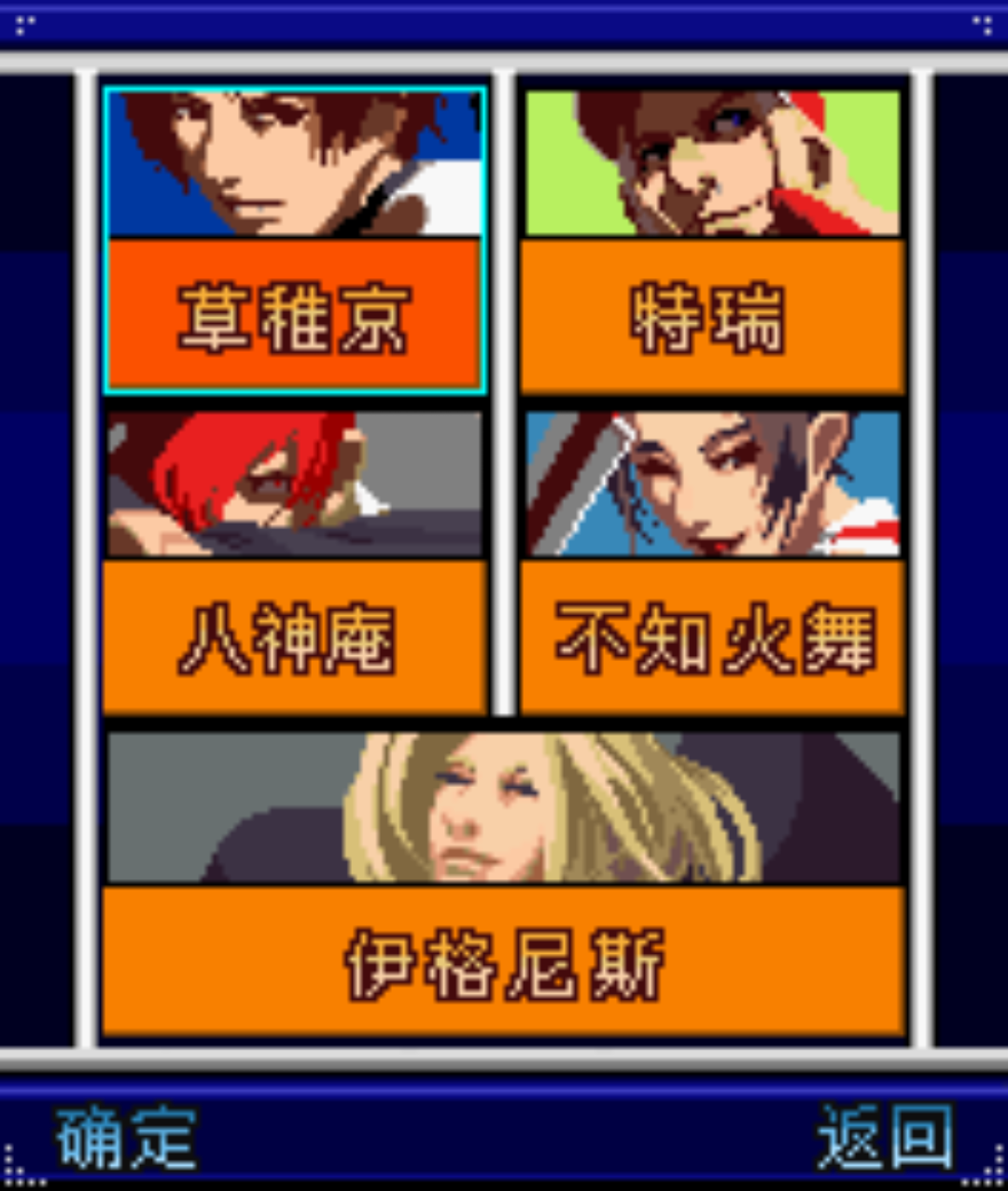
Task: Confirm the selection with 确定
Action: (x=126, y=1138)
